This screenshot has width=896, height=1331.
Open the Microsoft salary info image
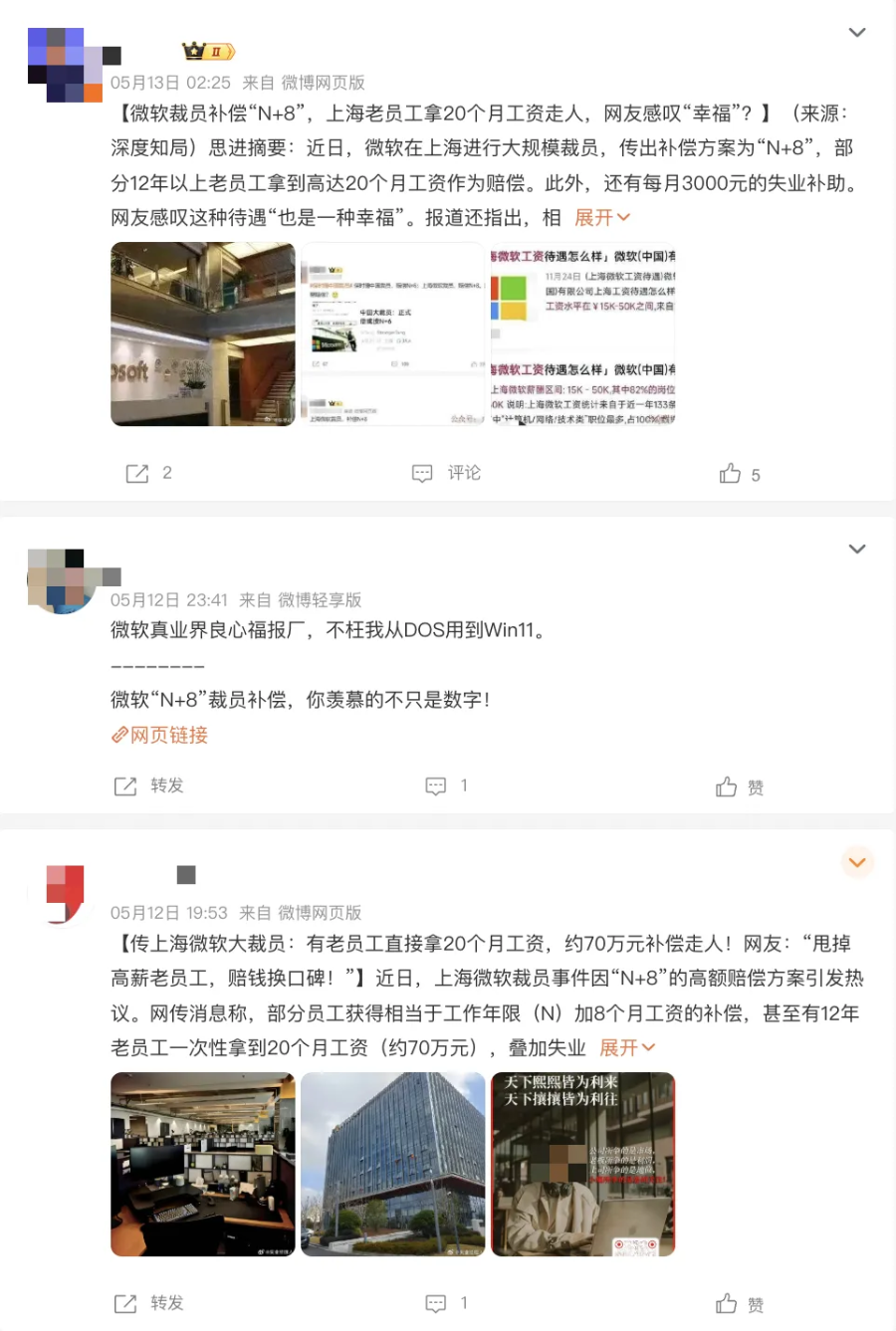[583, 334]
